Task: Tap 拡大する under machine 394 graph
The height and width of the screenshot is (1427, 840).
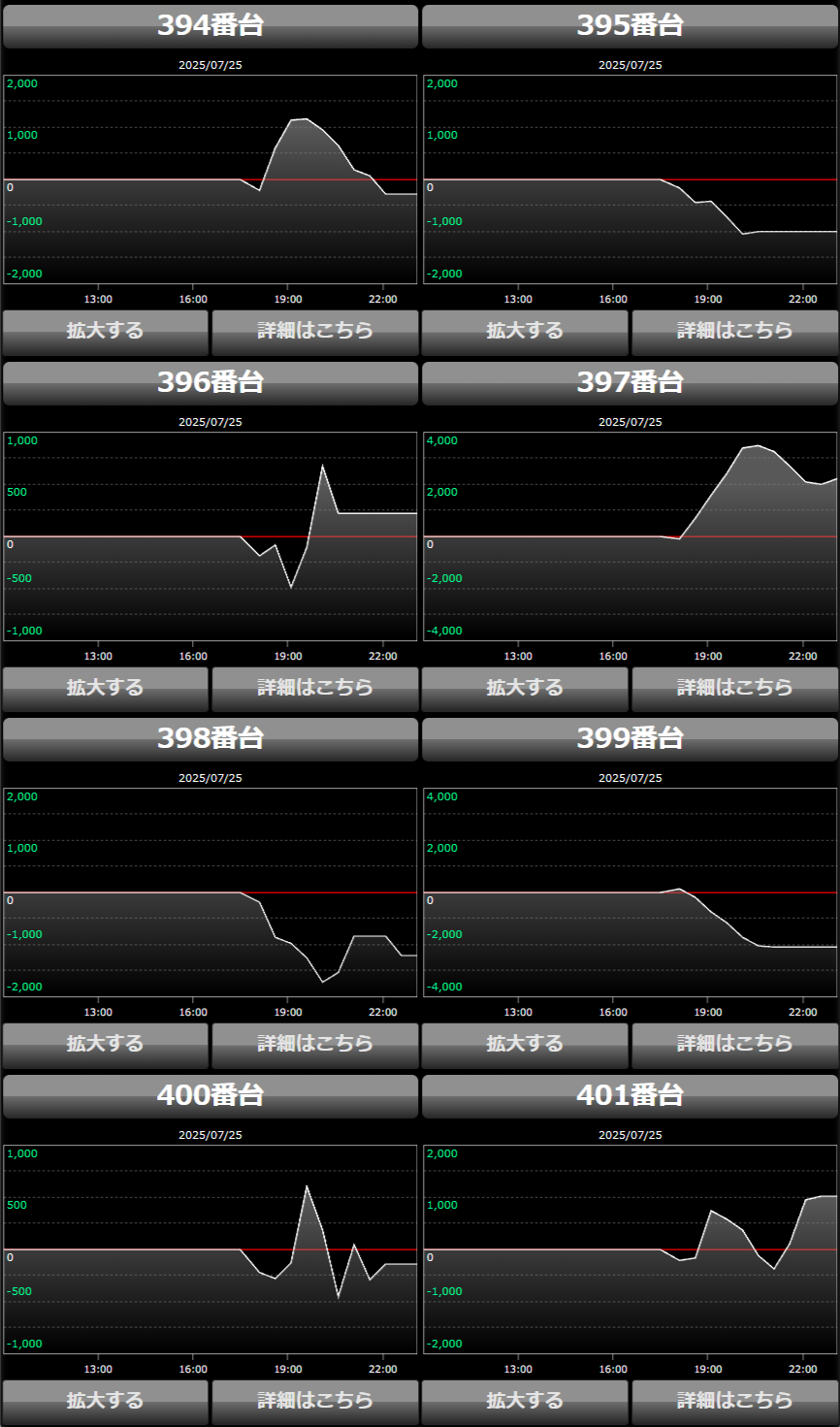Action: click(105, 332)
